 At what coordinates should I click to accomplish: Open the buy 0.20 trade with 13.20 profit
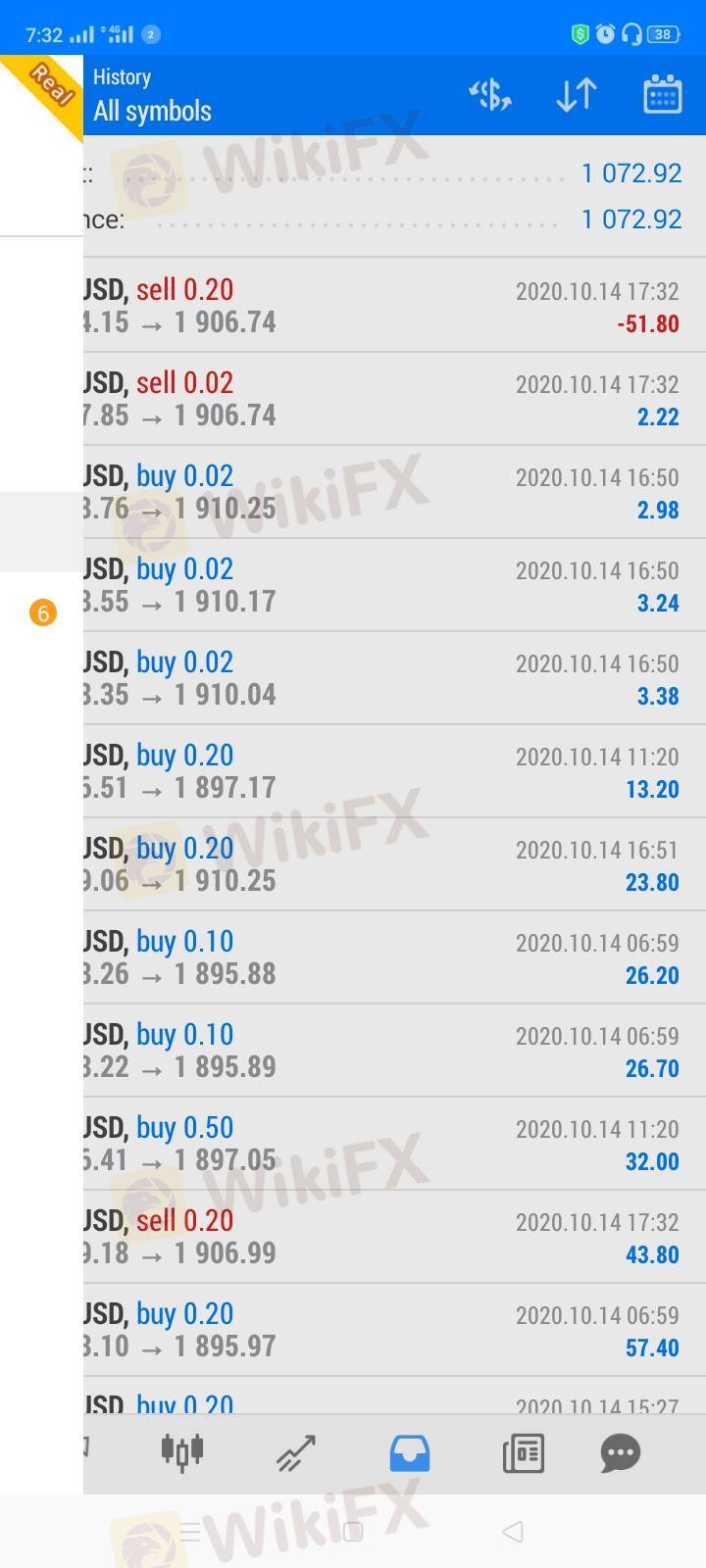[394, 771]
